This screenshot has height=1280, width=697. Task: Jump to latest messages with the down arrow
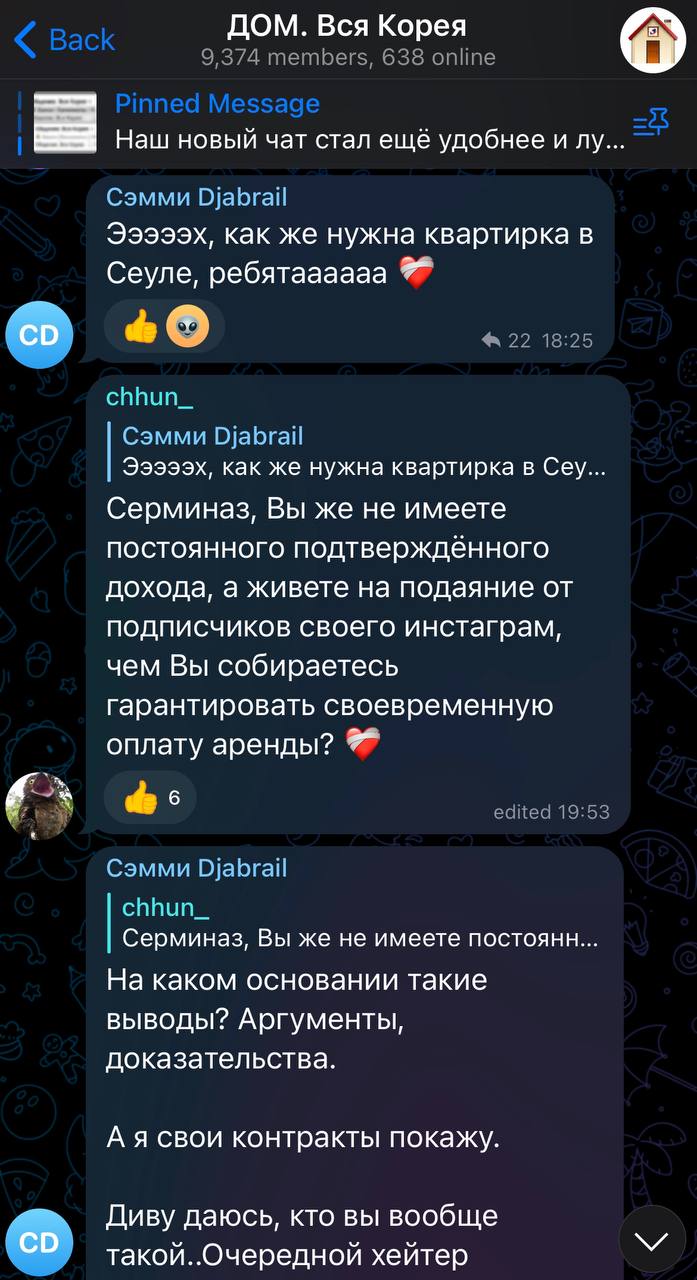tap(652, 1242)
